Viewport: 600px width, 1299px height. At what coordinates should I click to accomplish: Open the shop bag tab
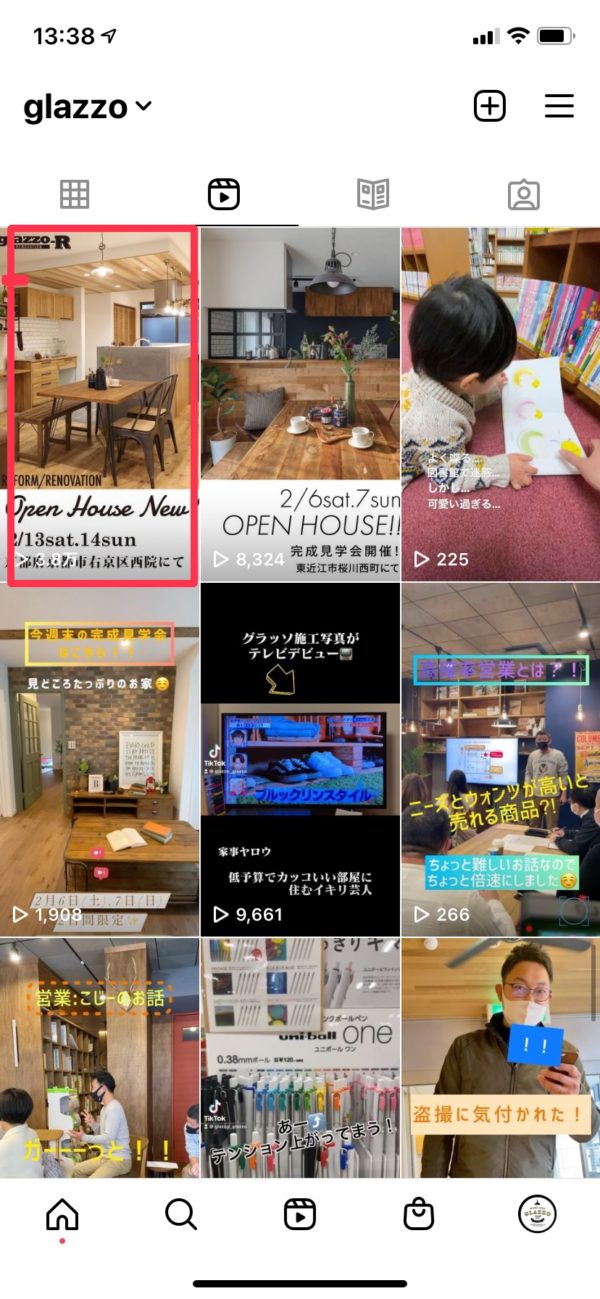pos(418,1214)
